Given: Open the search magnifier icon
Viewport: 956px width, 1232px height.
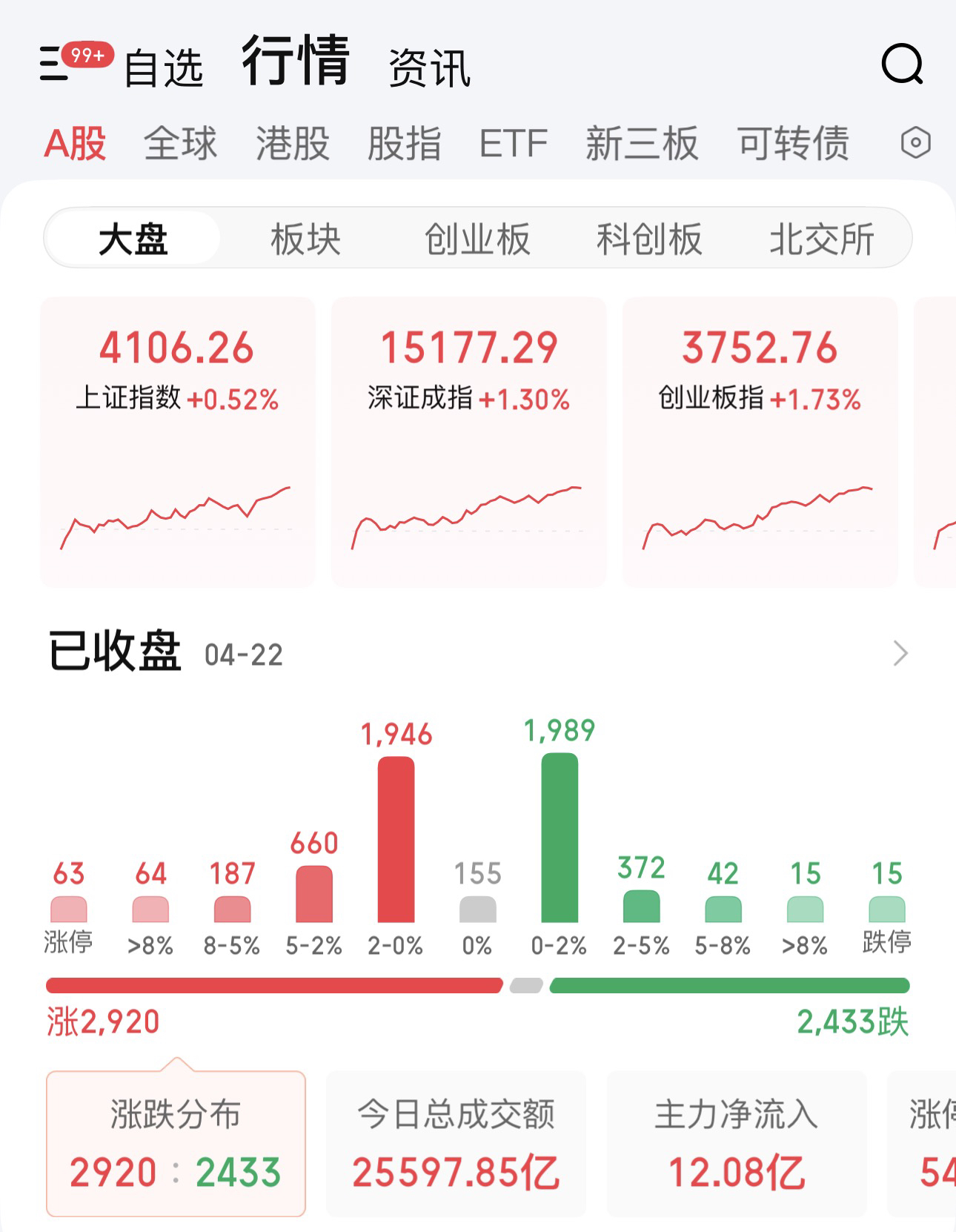Looking at the screenshot, I should point(902,64).
